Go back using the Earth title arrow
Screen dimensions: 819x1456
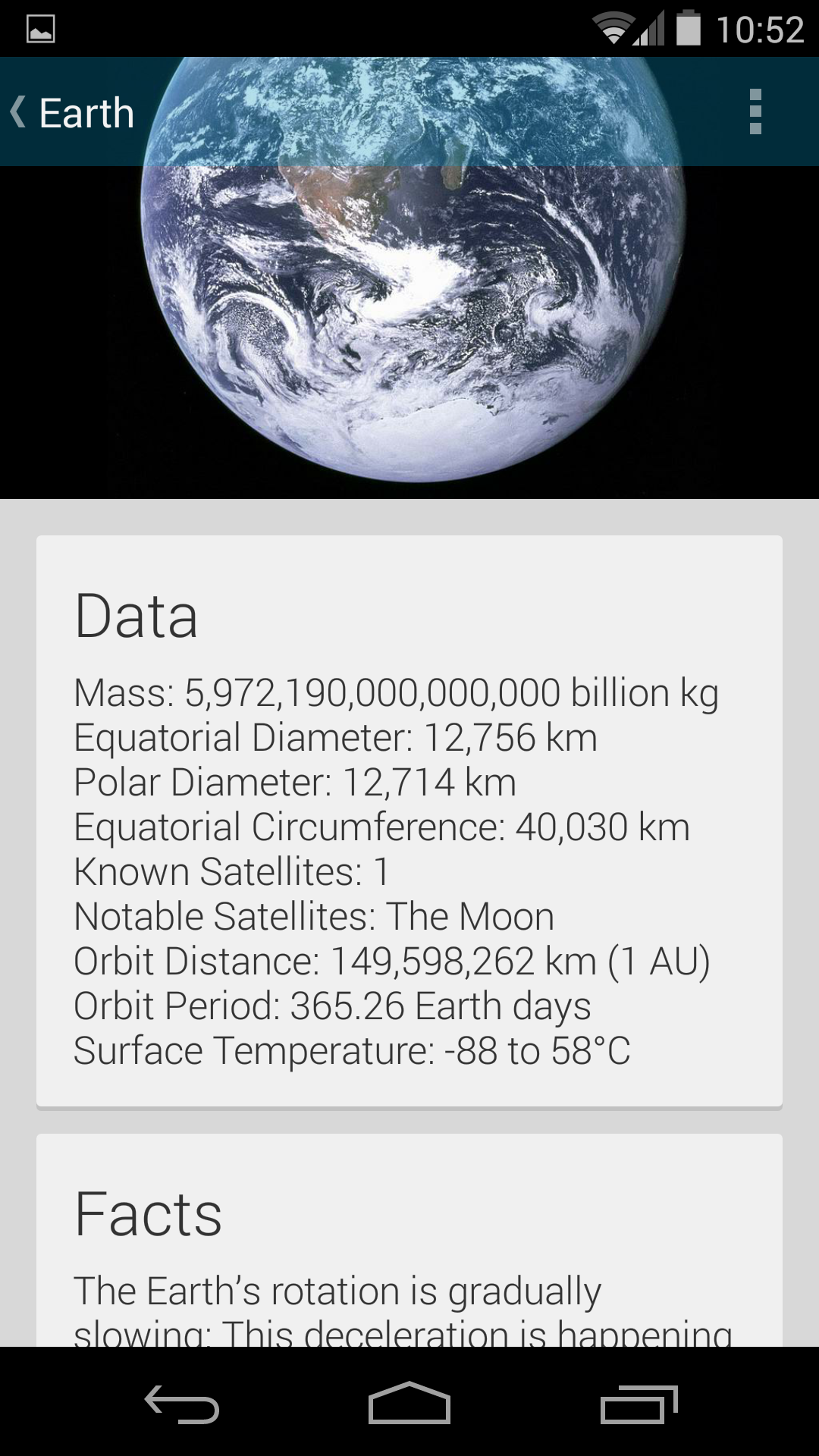20,112
